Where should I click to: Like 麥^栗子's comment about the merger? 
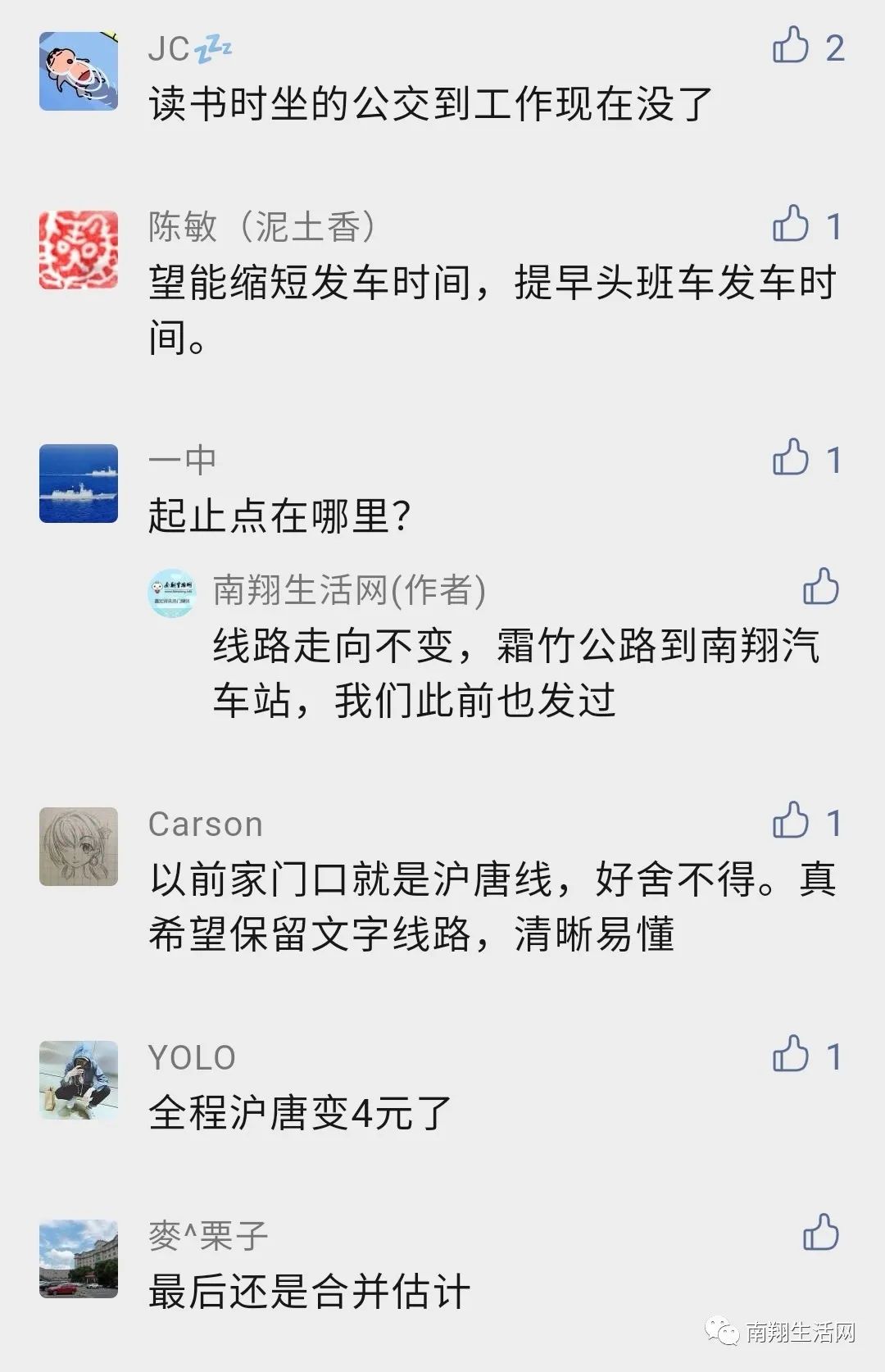pos(820,1233)
